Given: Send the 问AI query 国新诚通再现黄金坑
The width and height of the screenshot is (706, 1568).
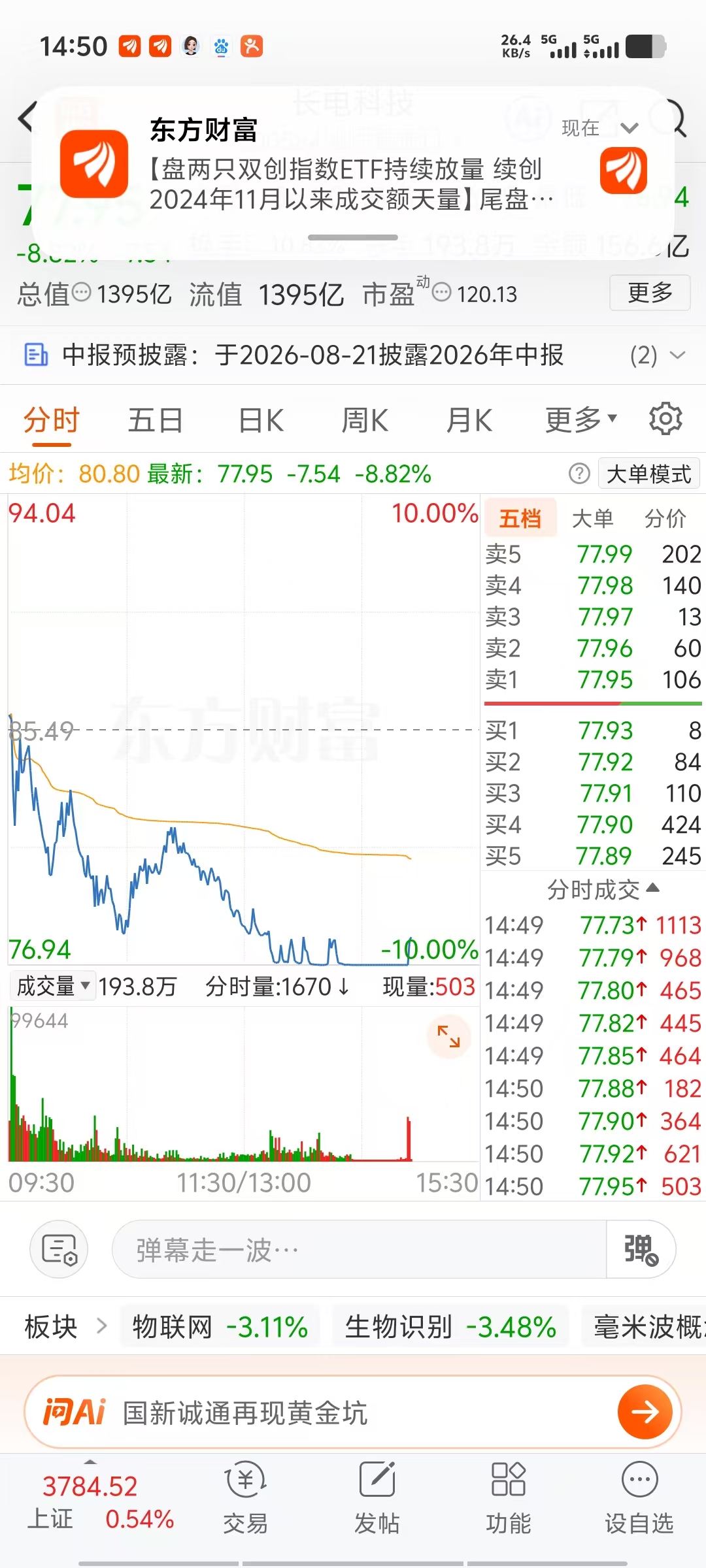Looking at the screenshot, I should pyautogui.click(x=645, y=1412).
